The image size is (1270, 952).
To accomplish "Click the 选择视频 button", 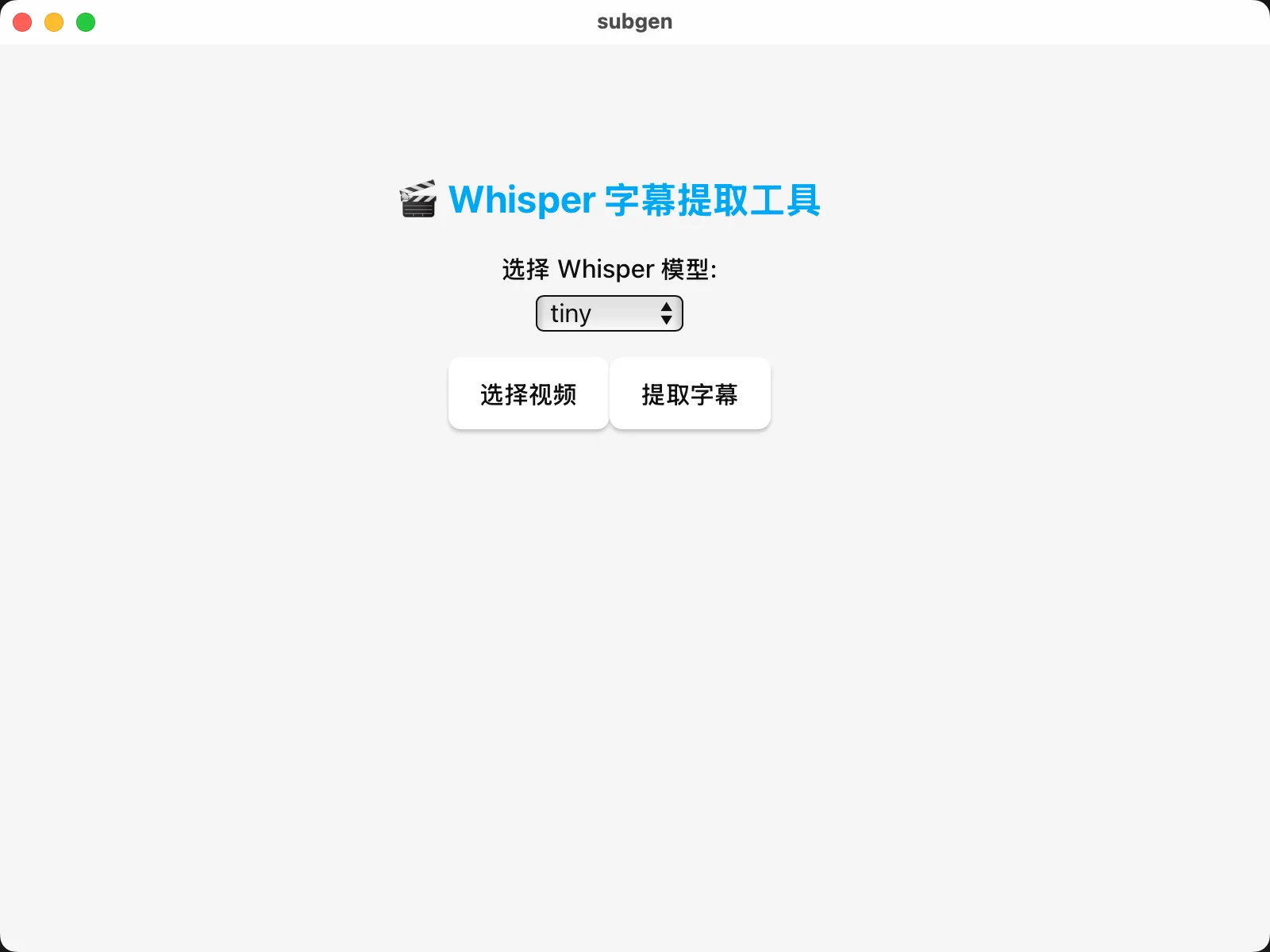I will [528, 393].
